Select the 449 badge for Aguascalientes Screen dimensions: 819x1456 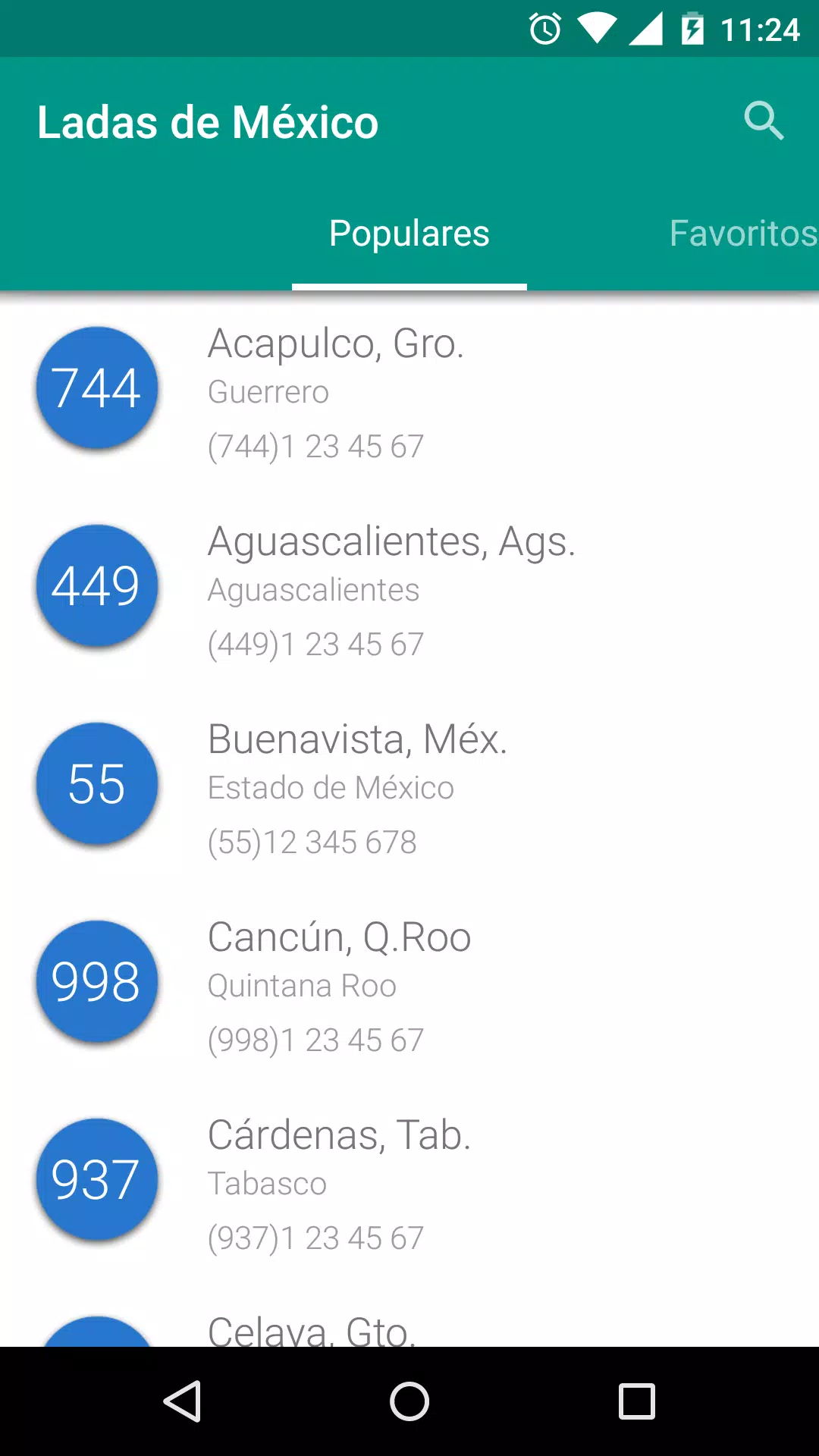(96, 585)
